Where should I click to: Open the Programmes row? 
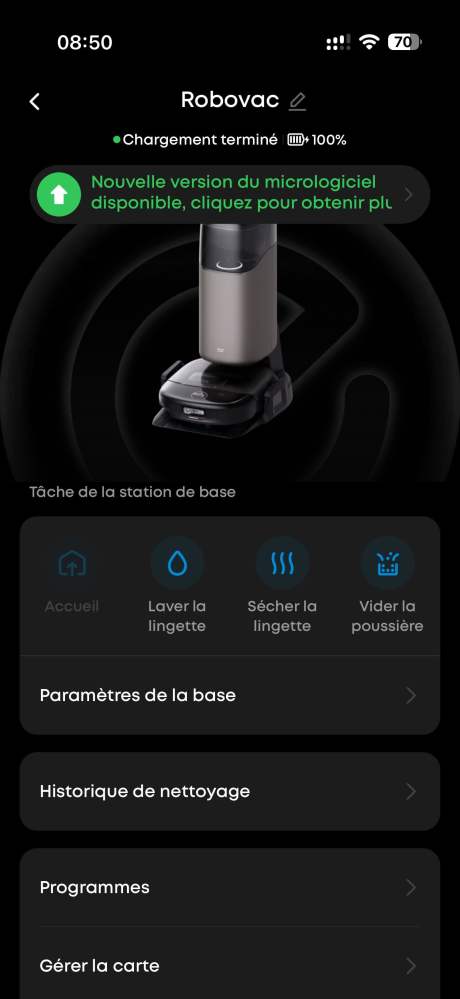230,888
